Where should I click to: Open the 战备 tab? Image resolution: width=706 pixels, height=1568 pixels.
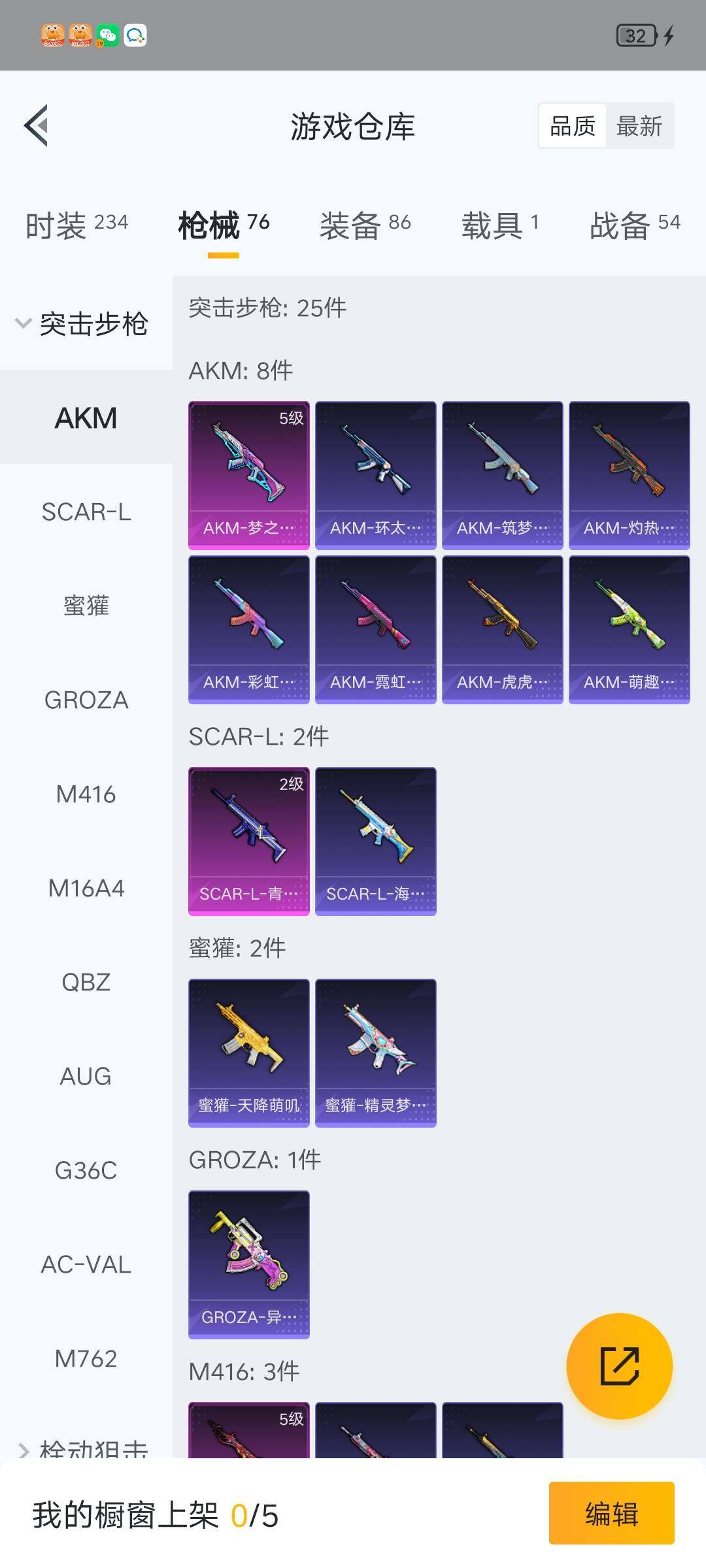(x=635, y=225)
